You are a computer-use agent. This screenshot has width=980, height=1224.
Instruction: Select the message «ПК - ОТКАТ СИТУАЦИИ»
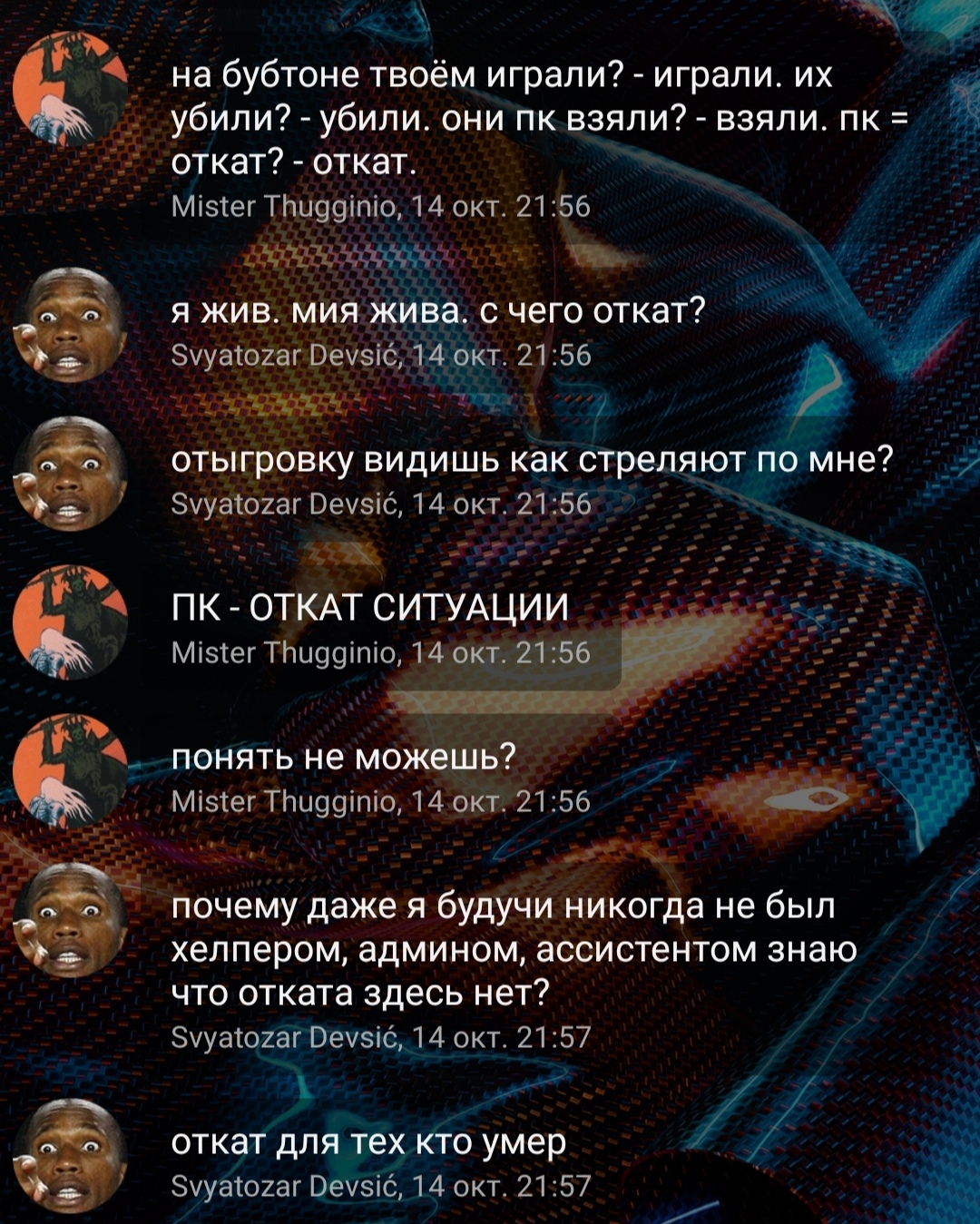coord(370,607)
